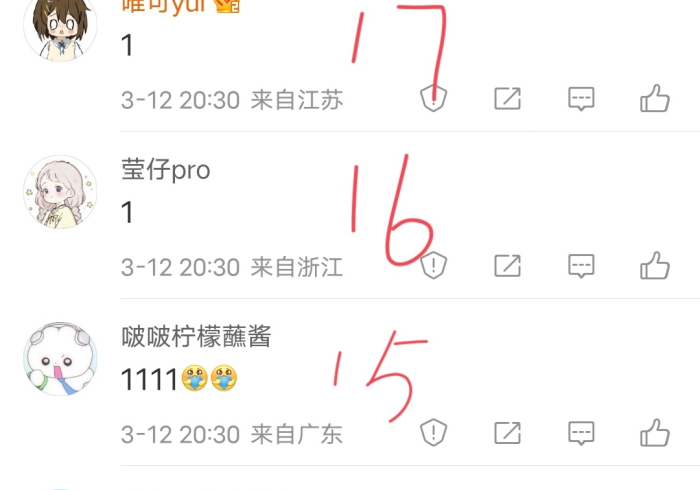Open the username 啵啵柠檬蘸酱
700x490 pixels.
coord(195,337)
